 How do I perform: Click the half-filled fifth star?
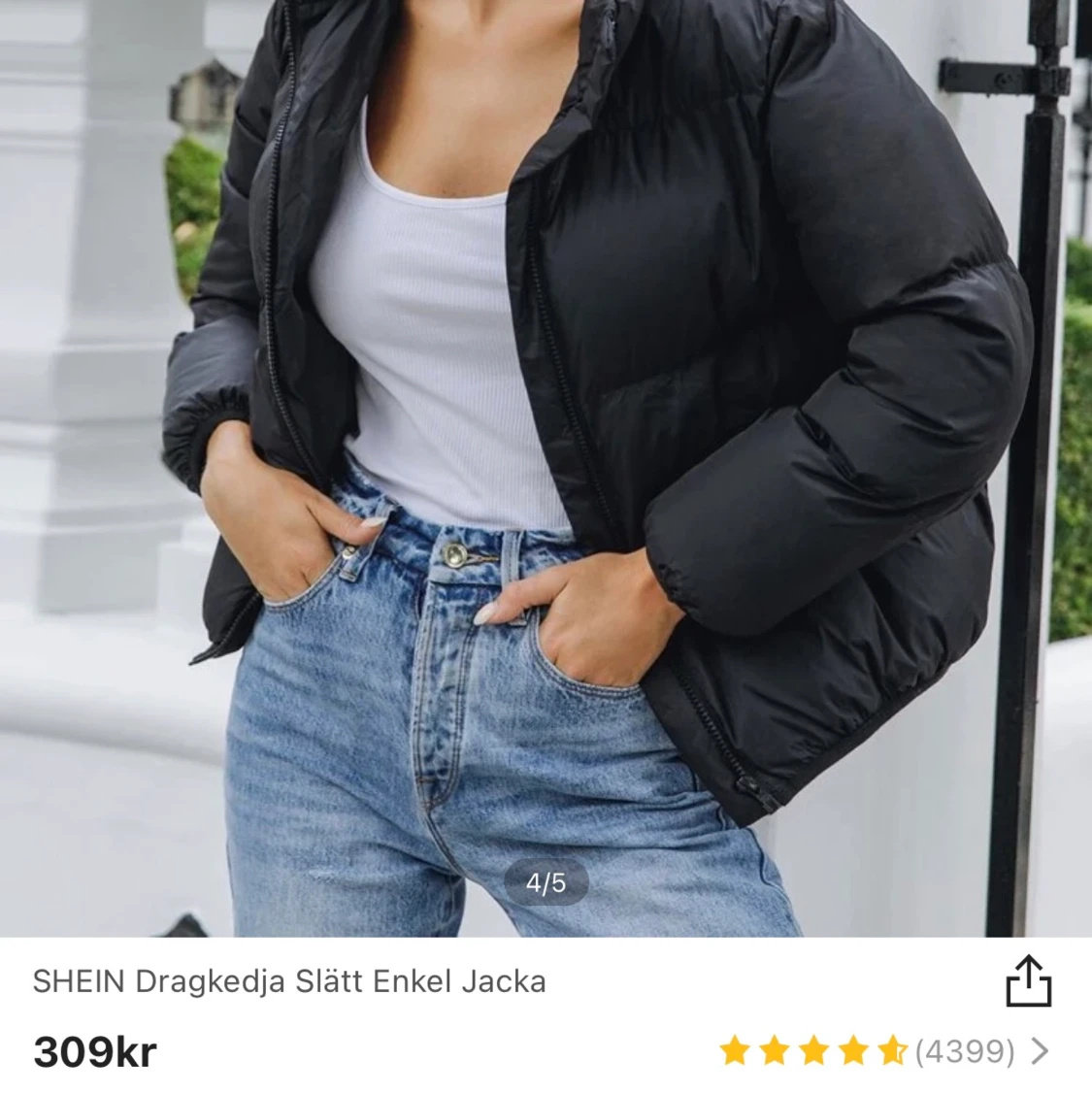click(x=891, y=1050)
